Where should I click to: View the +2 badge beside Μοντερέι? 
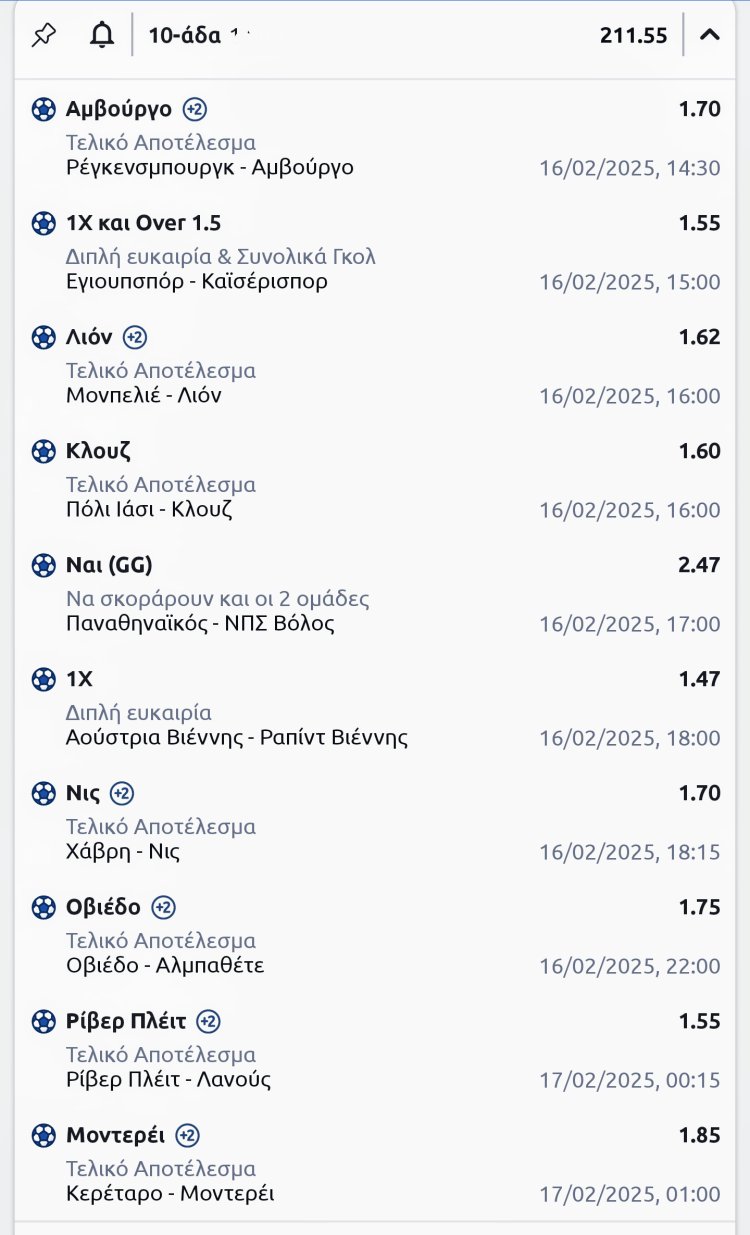coord(187,1135)
